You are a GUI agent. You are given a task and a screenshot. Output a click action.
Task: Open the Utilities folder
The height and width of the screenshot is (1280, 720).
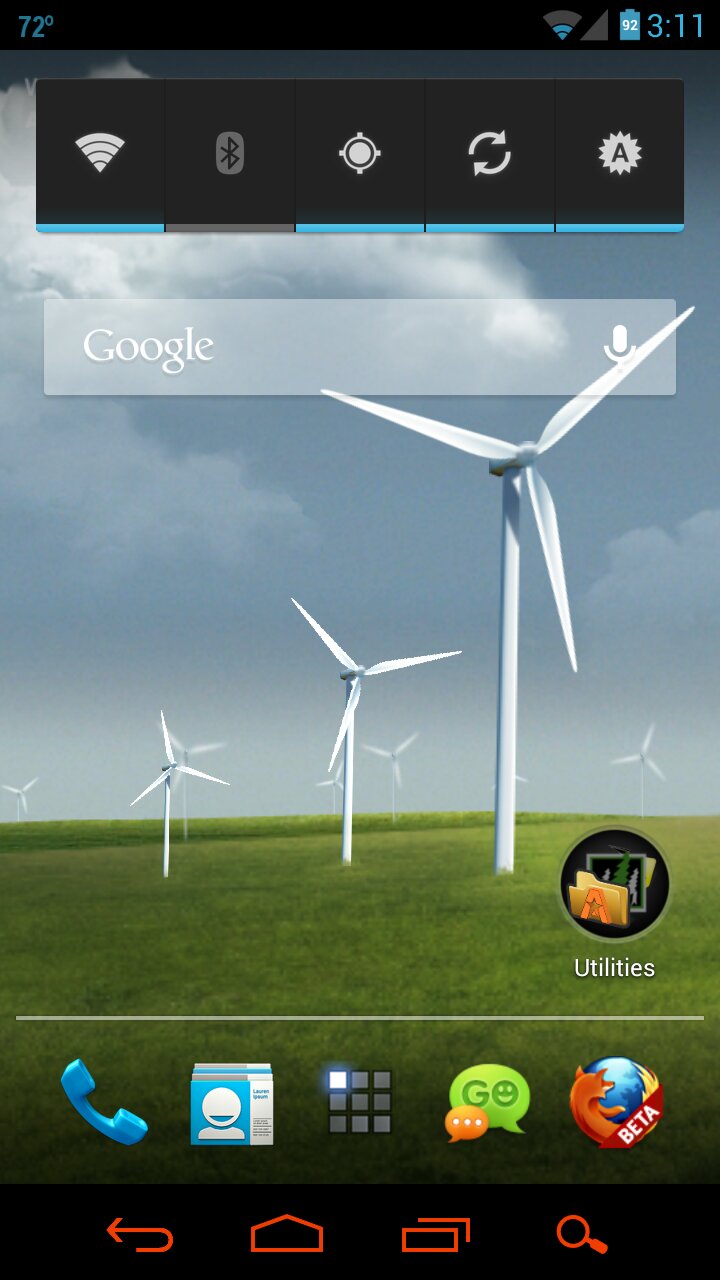[614, 885]
